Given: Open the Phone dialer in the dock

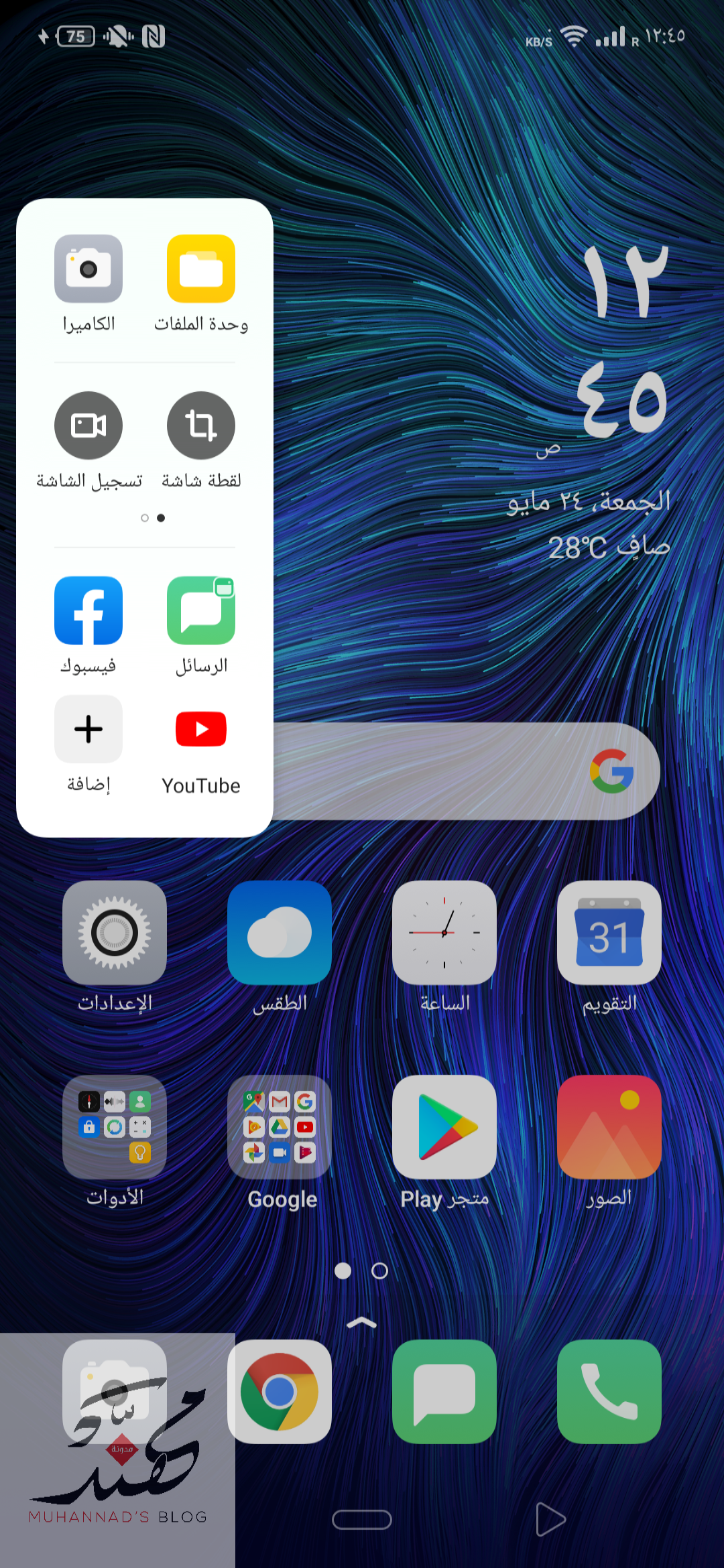Looking at the screenshot, I should click(609, 1392).
